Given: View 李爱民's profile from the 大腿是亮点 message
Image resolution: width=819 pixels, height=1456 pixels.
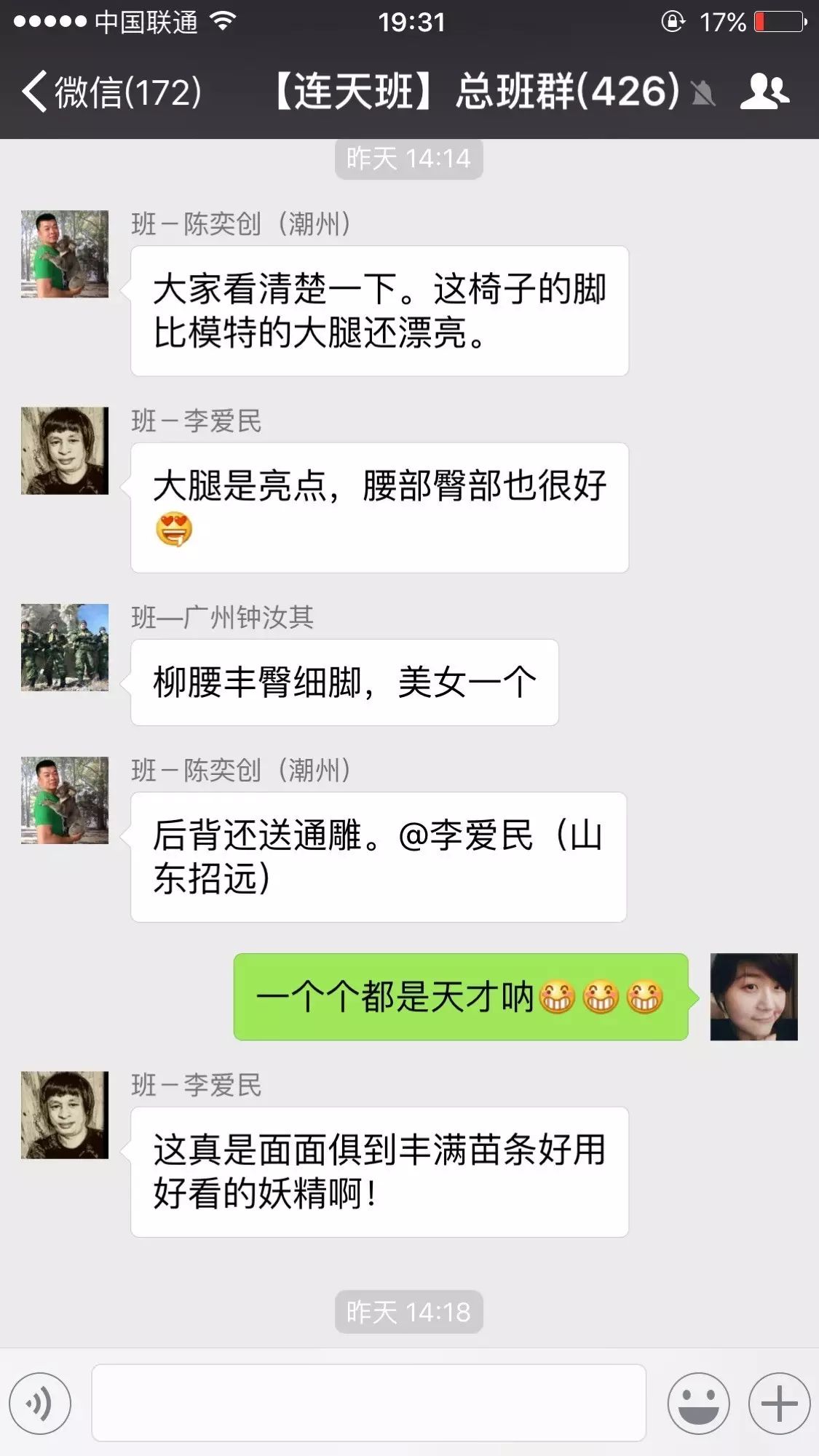Looking at the screenshot, I should coord(65,450).
